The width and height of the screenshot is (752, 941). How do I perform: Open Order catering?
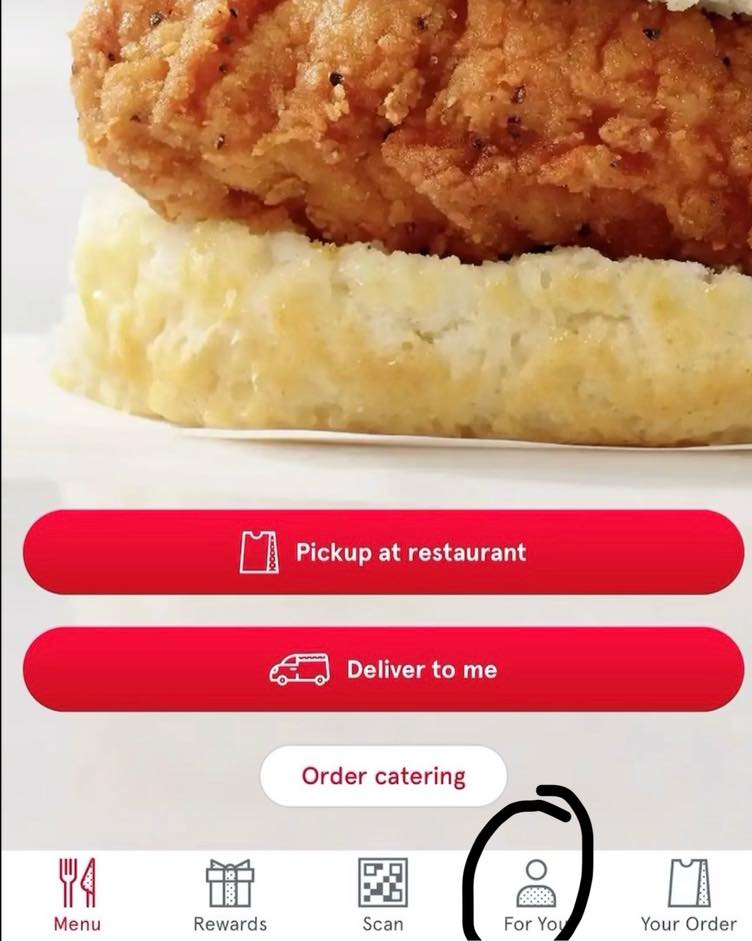(383, 776)
